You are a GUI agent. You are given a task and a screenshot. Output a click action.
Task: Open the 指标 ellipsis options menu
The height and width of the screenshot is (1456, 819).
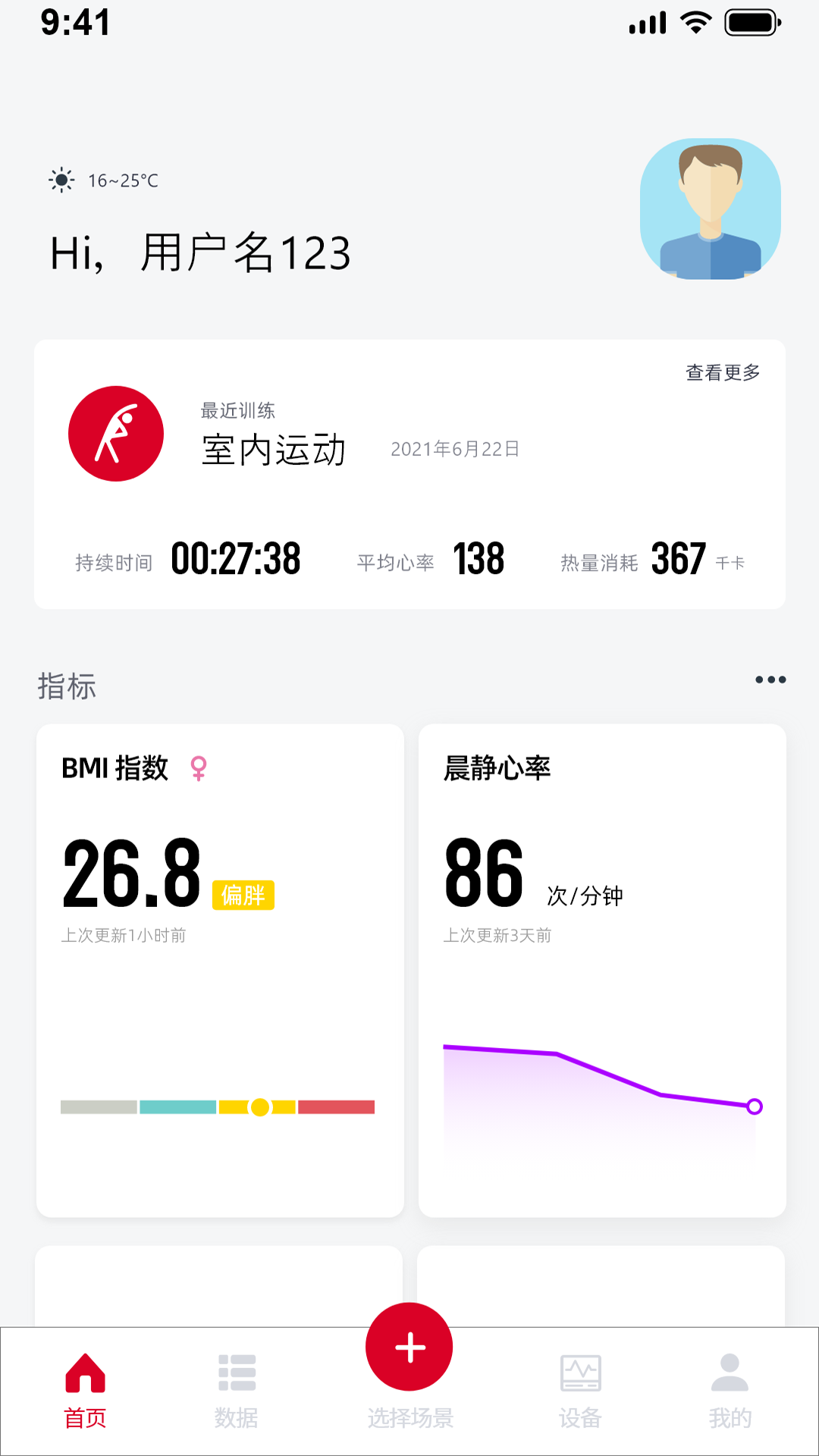(x=771, y=680)
